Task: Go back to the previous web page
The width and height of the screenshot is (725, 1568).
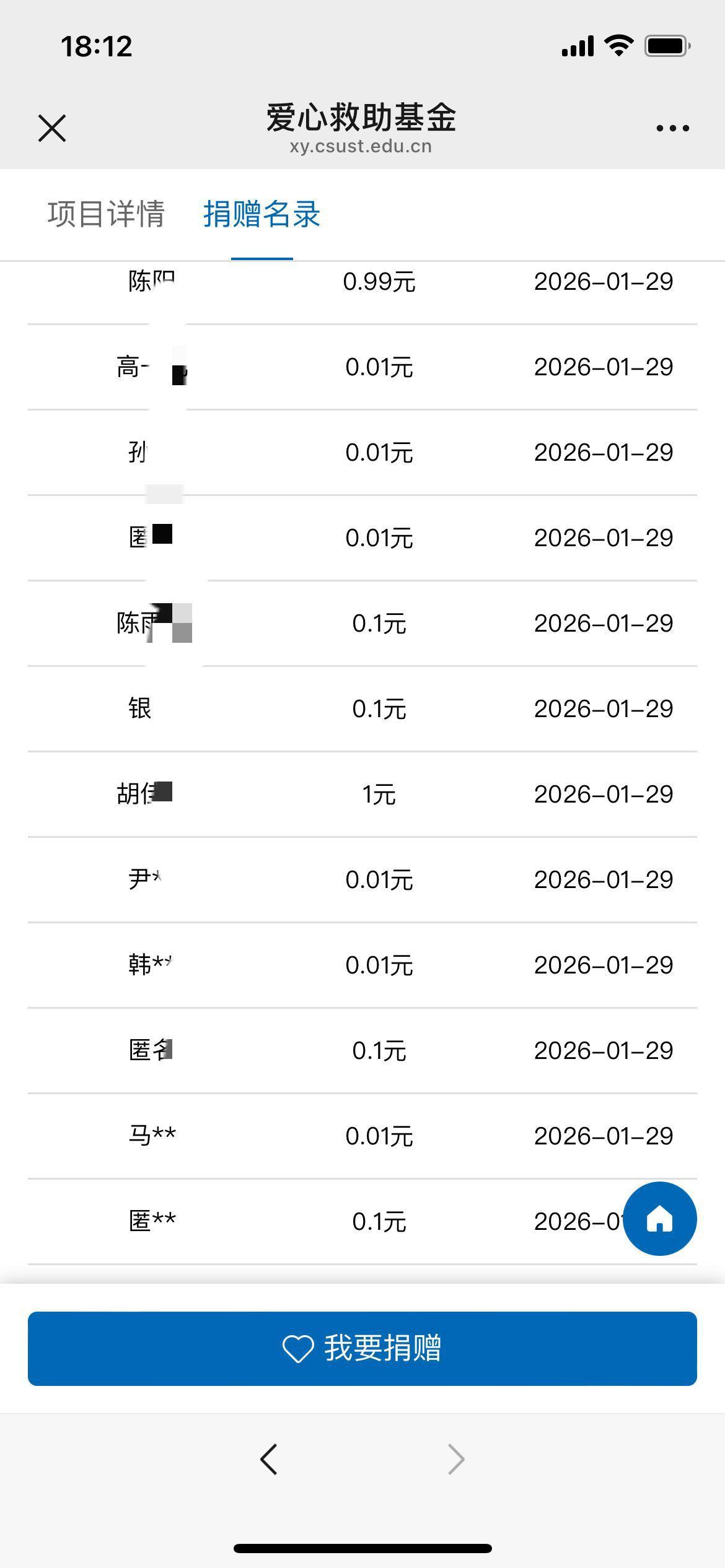Action: pyautogui.click(x=269, y=1460)
